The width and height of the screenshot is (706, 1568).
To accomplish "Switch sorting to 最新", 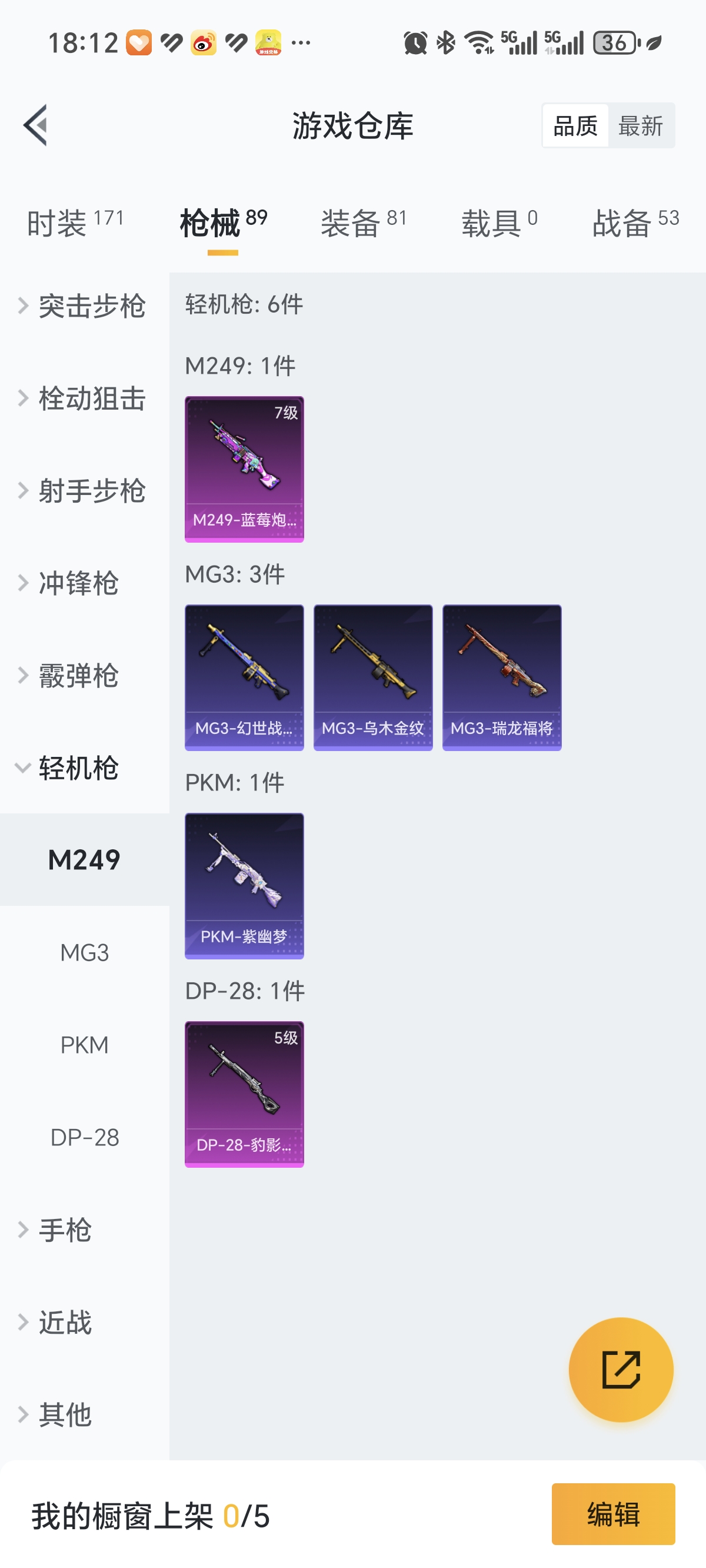I will pyautogui.click(x=642, y=125).
